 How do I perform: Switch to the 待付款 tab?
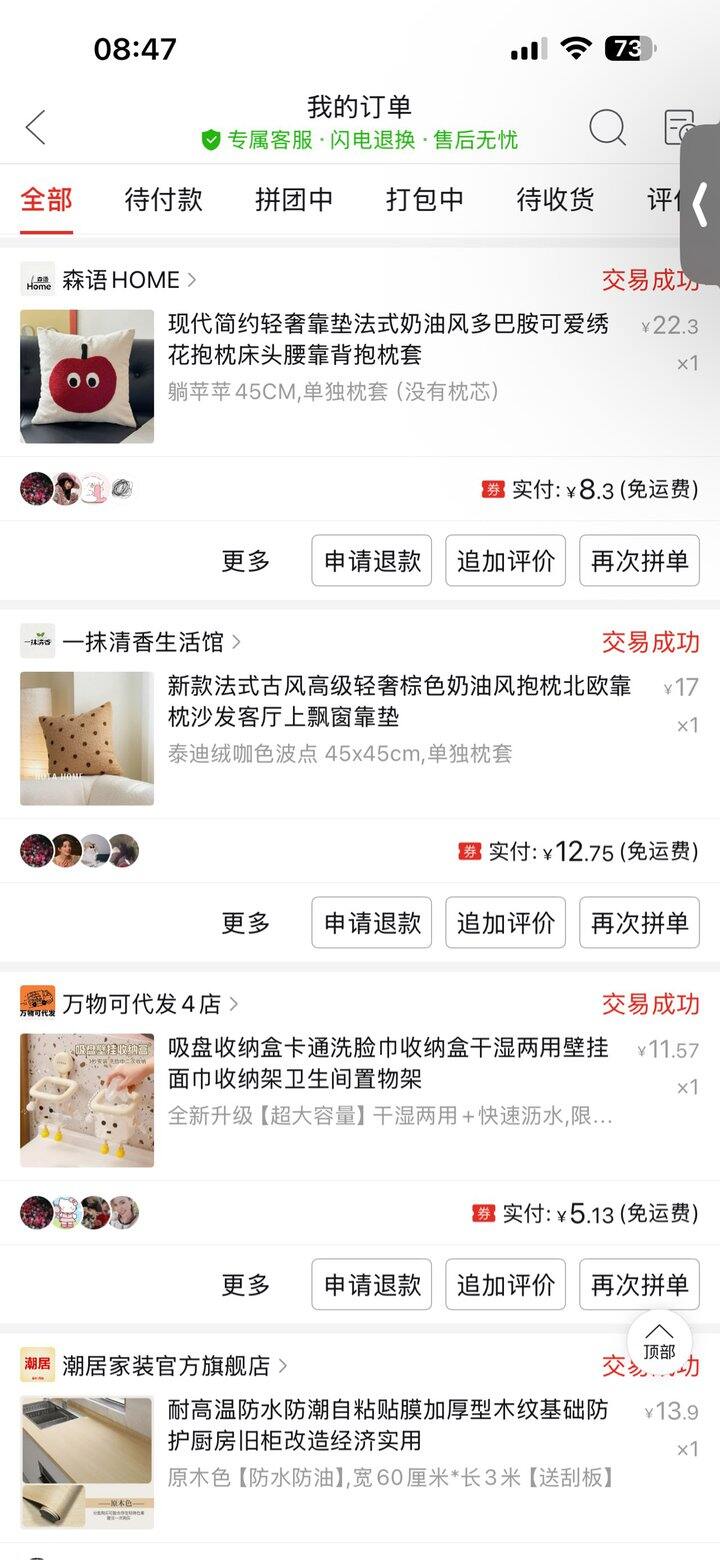point(163,199)
